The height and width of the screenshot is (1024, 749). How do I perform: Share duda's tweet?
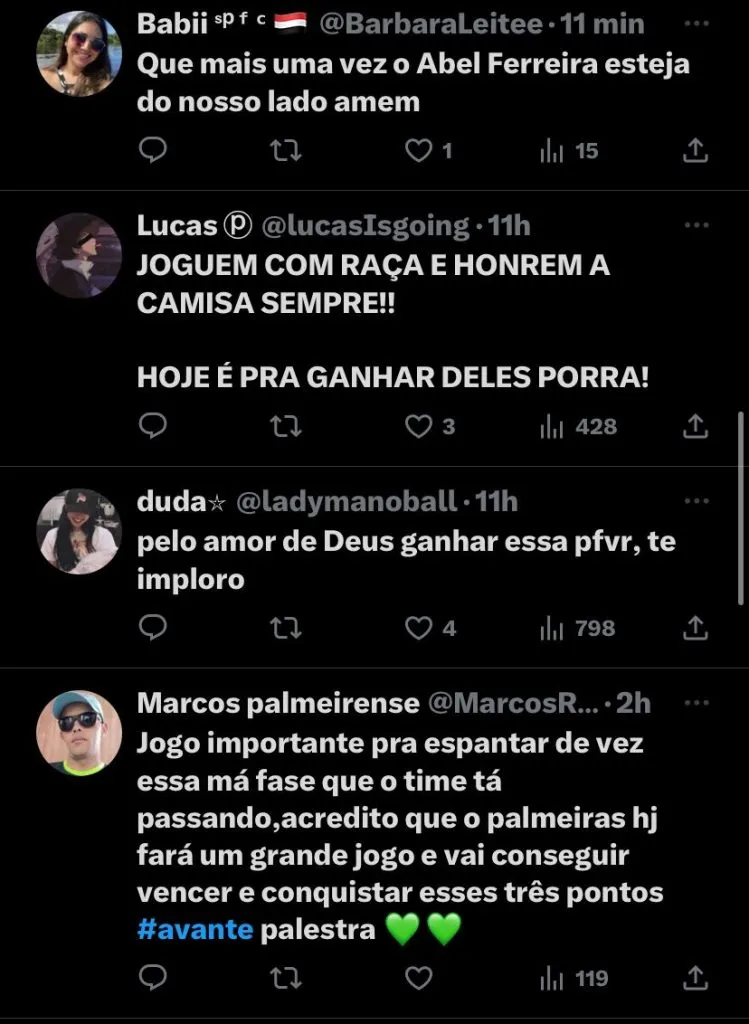point(696,628)
